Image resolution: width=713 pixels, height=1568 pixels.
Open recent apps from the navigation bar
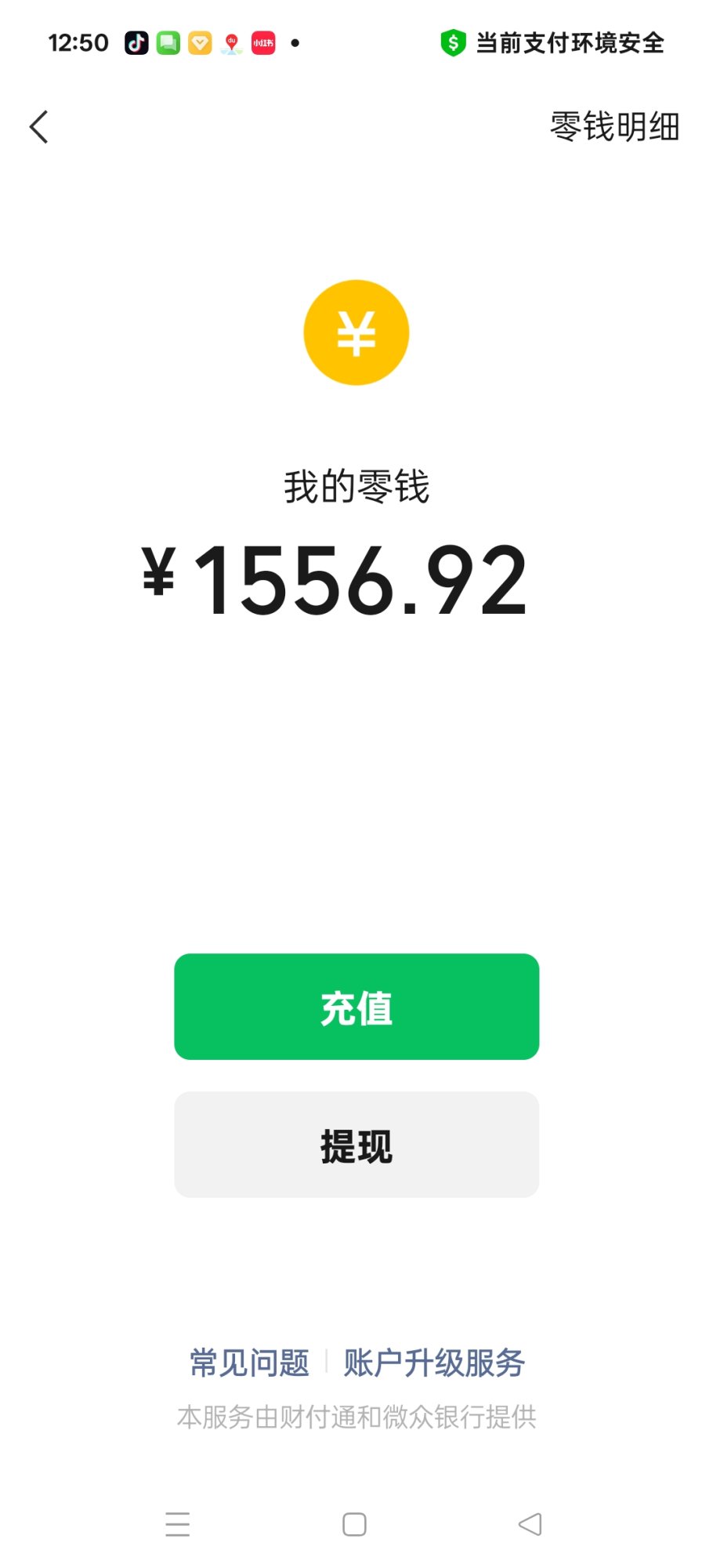tap(178, 1524)
